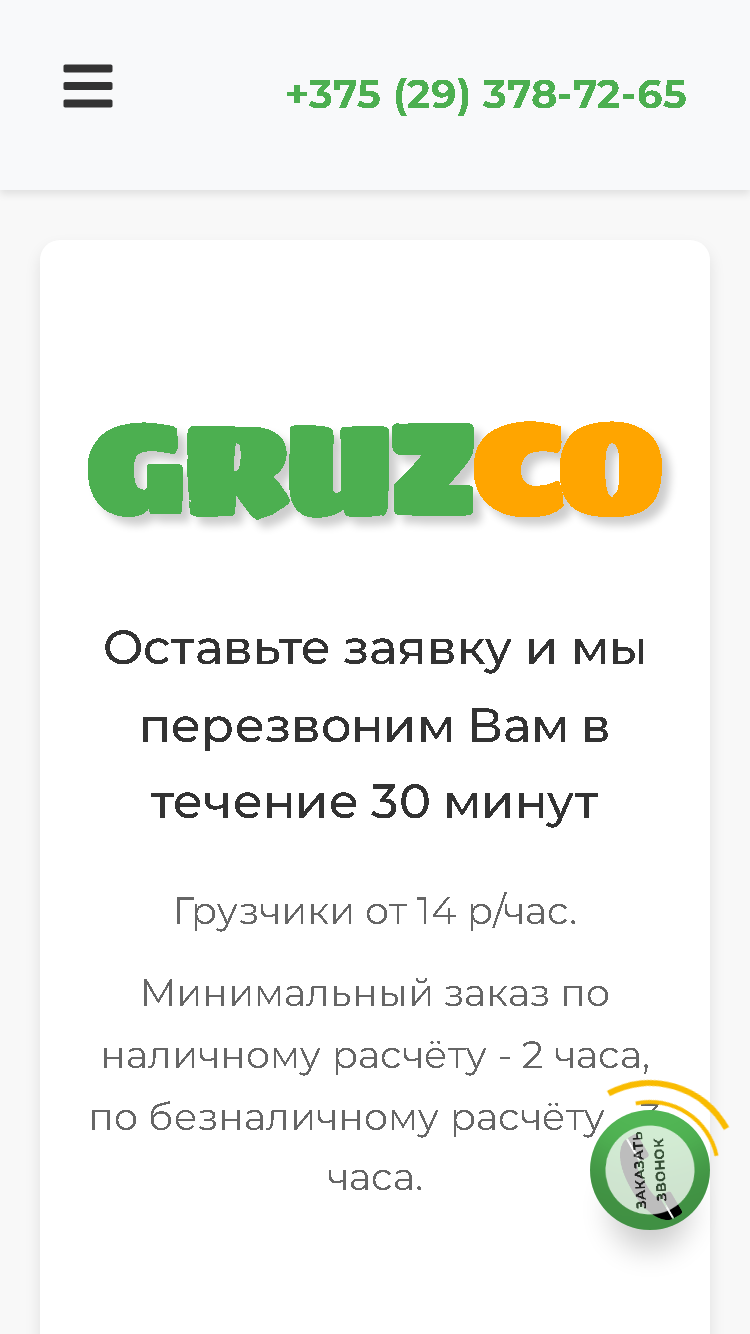Call the phone number +375 (29) 378-72-65

(486, 95)
